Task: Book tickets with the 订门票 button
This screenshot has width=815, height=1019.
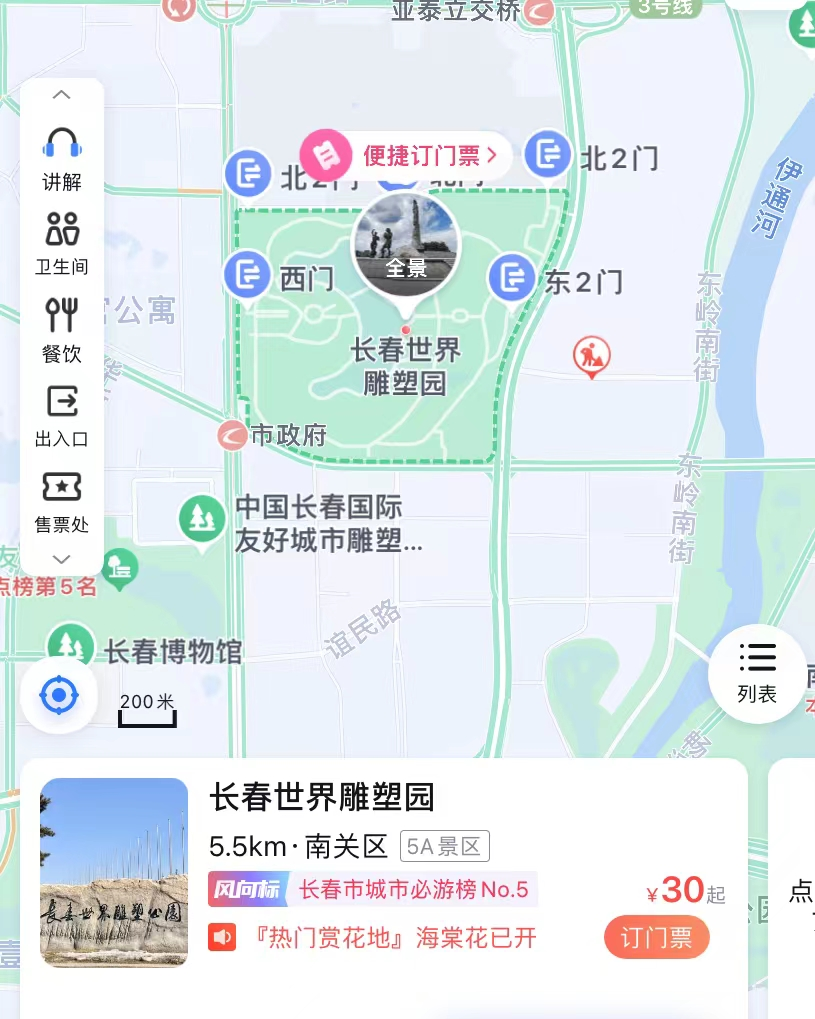Action: point(656,937)
